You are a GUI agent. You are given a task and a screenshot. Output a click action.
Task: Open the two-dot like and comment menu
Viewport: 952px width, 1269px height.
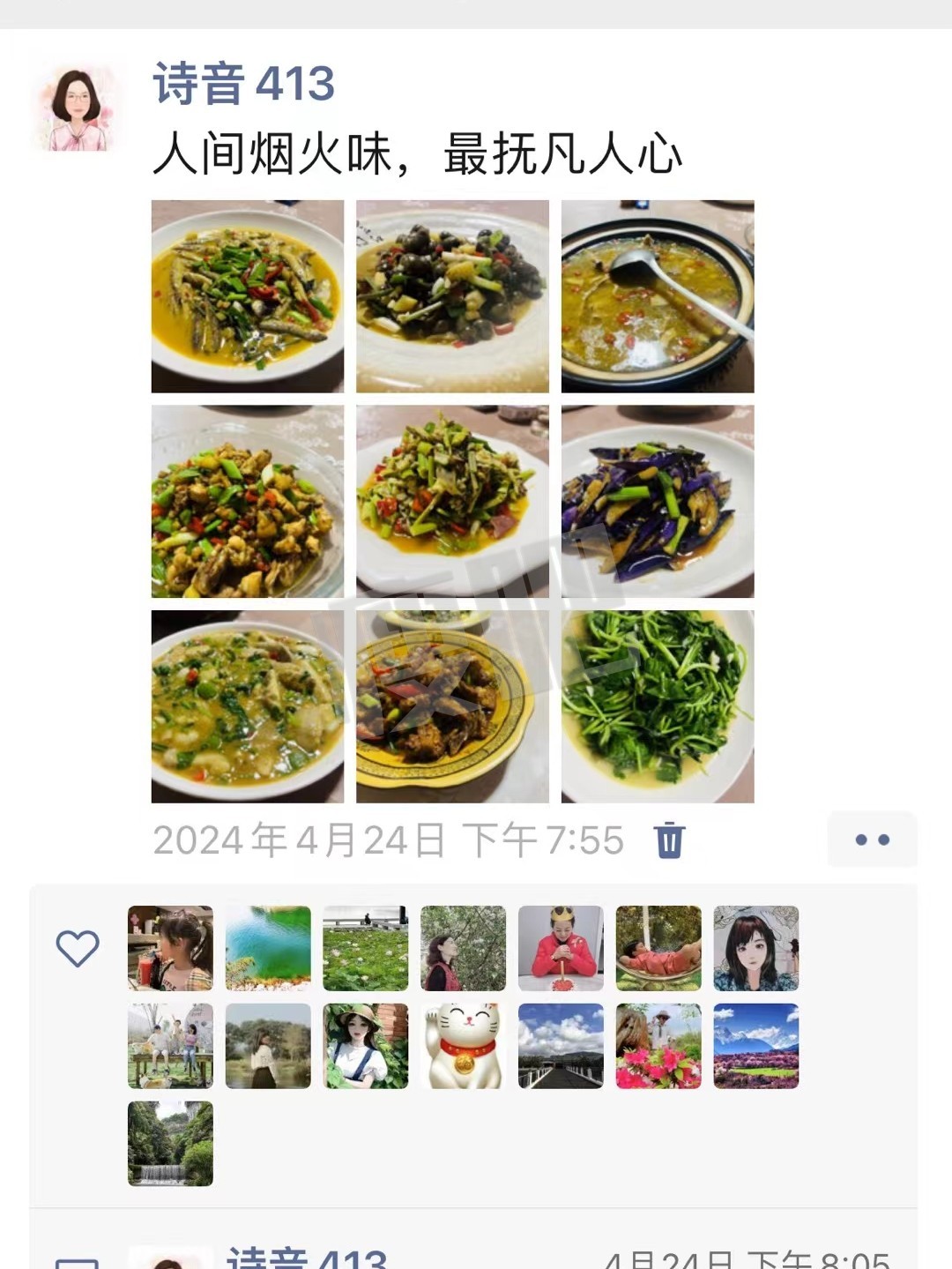[x=872, y=840]
